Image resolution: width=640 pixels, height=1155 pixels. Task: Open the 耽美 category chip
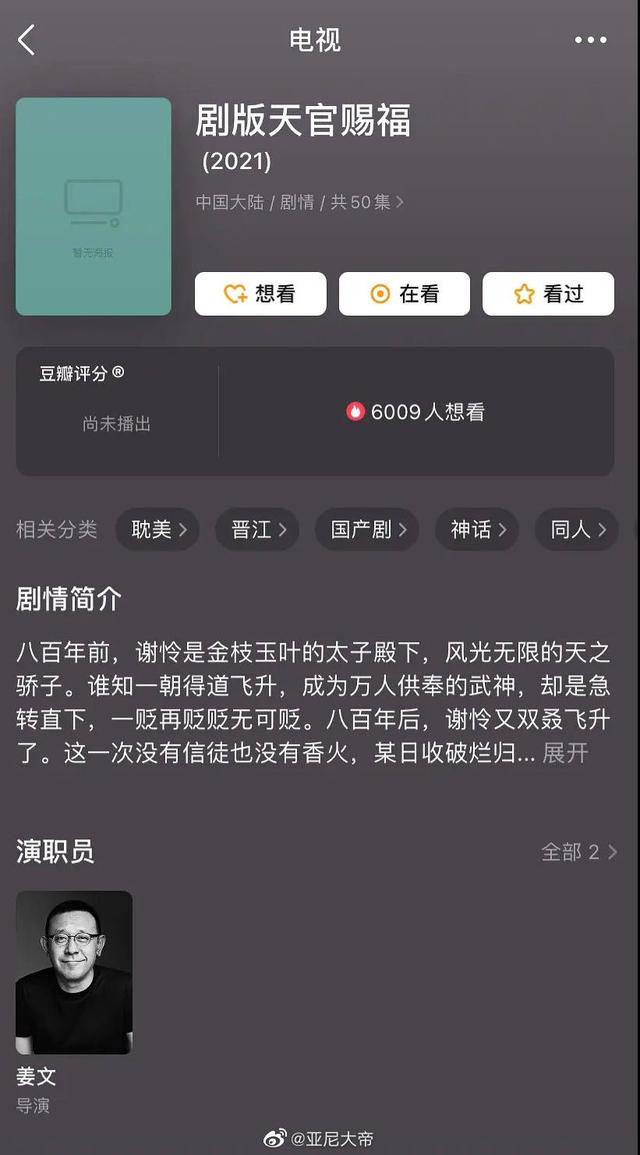(x=157, y=529)
